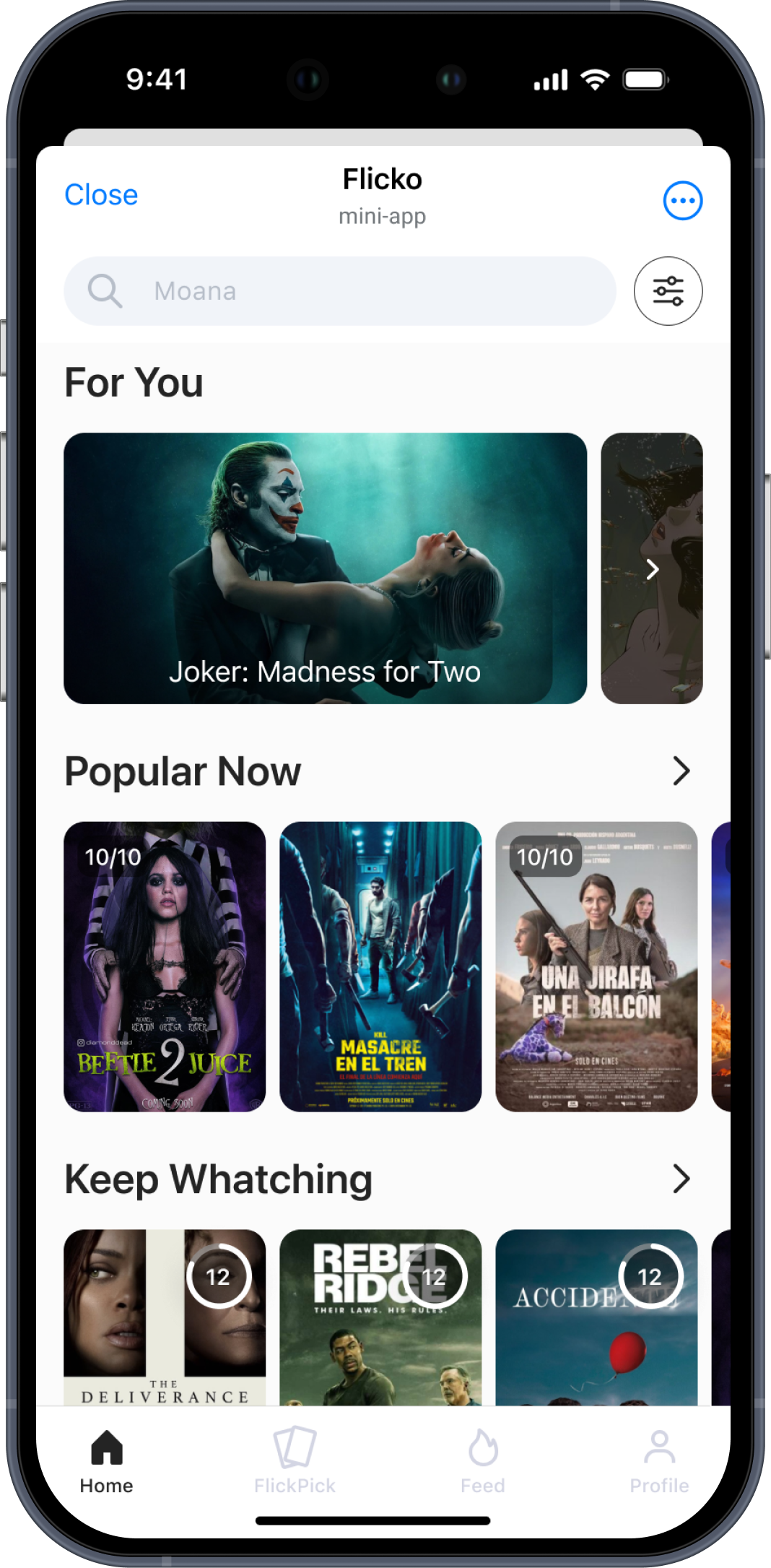Open the filter settings button
The height and width of the screenshot is (1568, 771).
[x=668, y=291]
